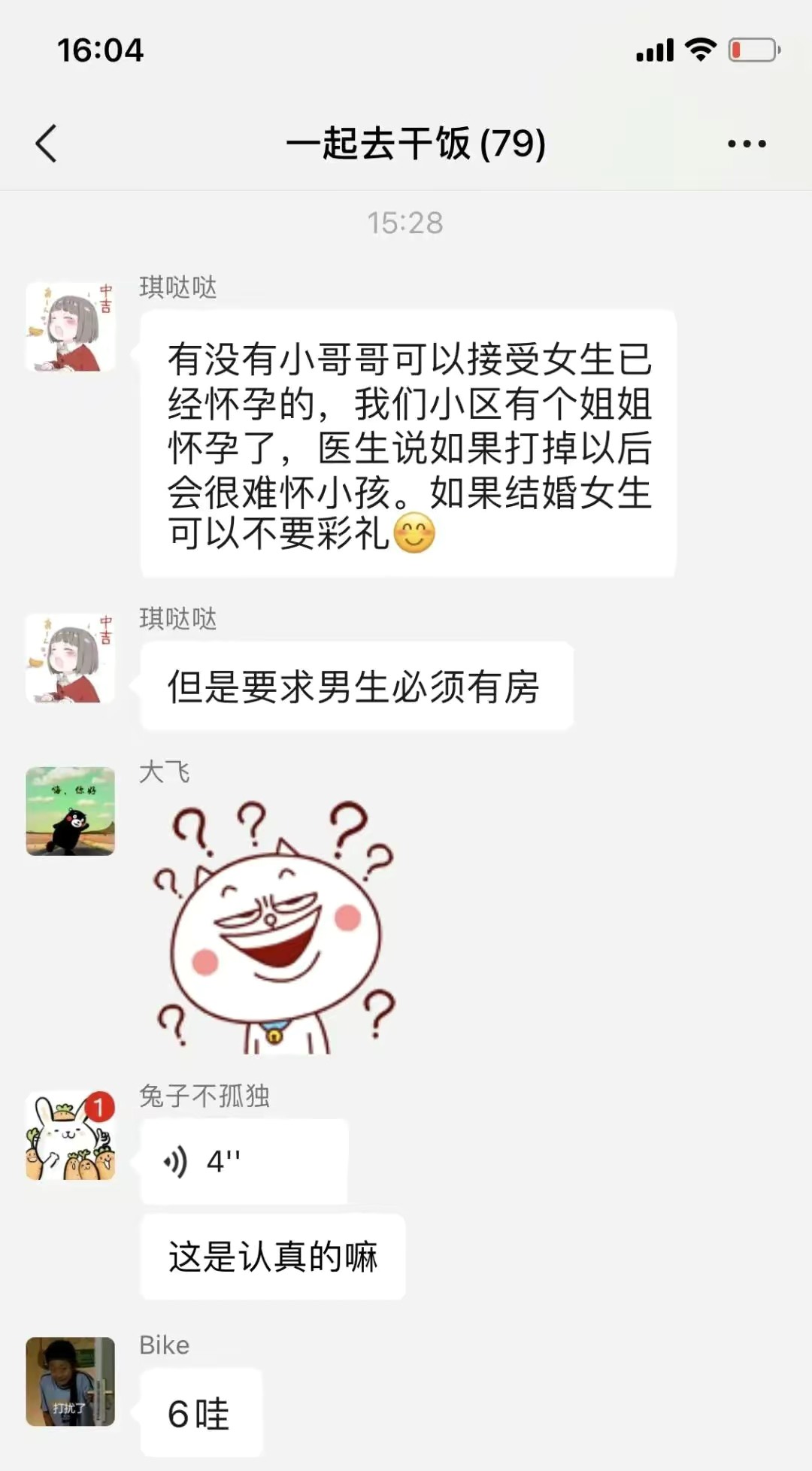Go back from the 一起去干饭 group chat
This screenshot has height=1471, width=812.
coord(47,143)
